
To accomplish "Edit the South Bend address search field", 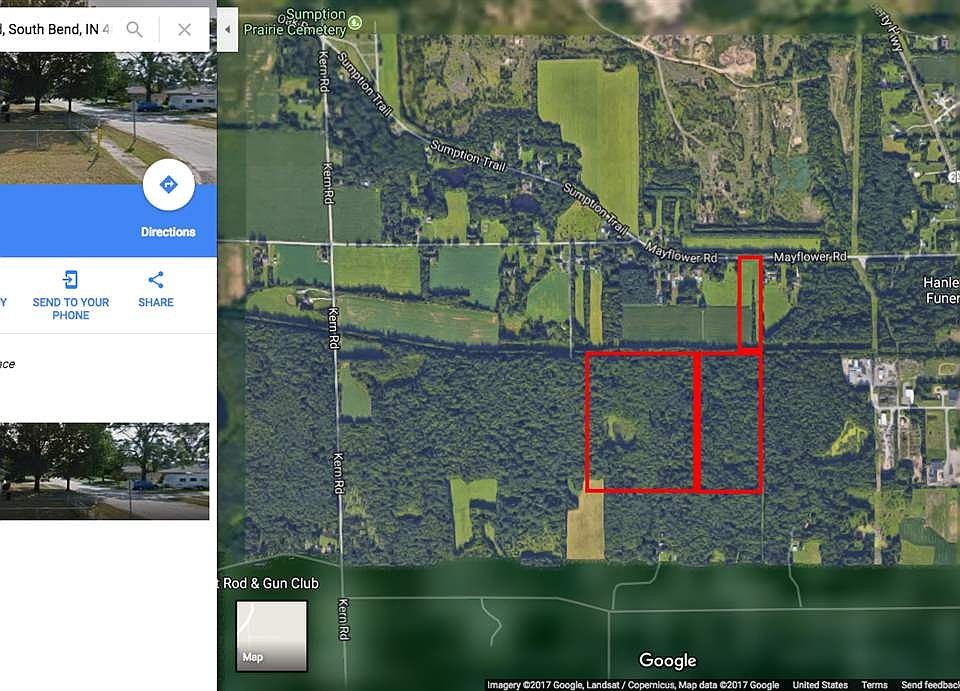I will (x=55, y=30).
